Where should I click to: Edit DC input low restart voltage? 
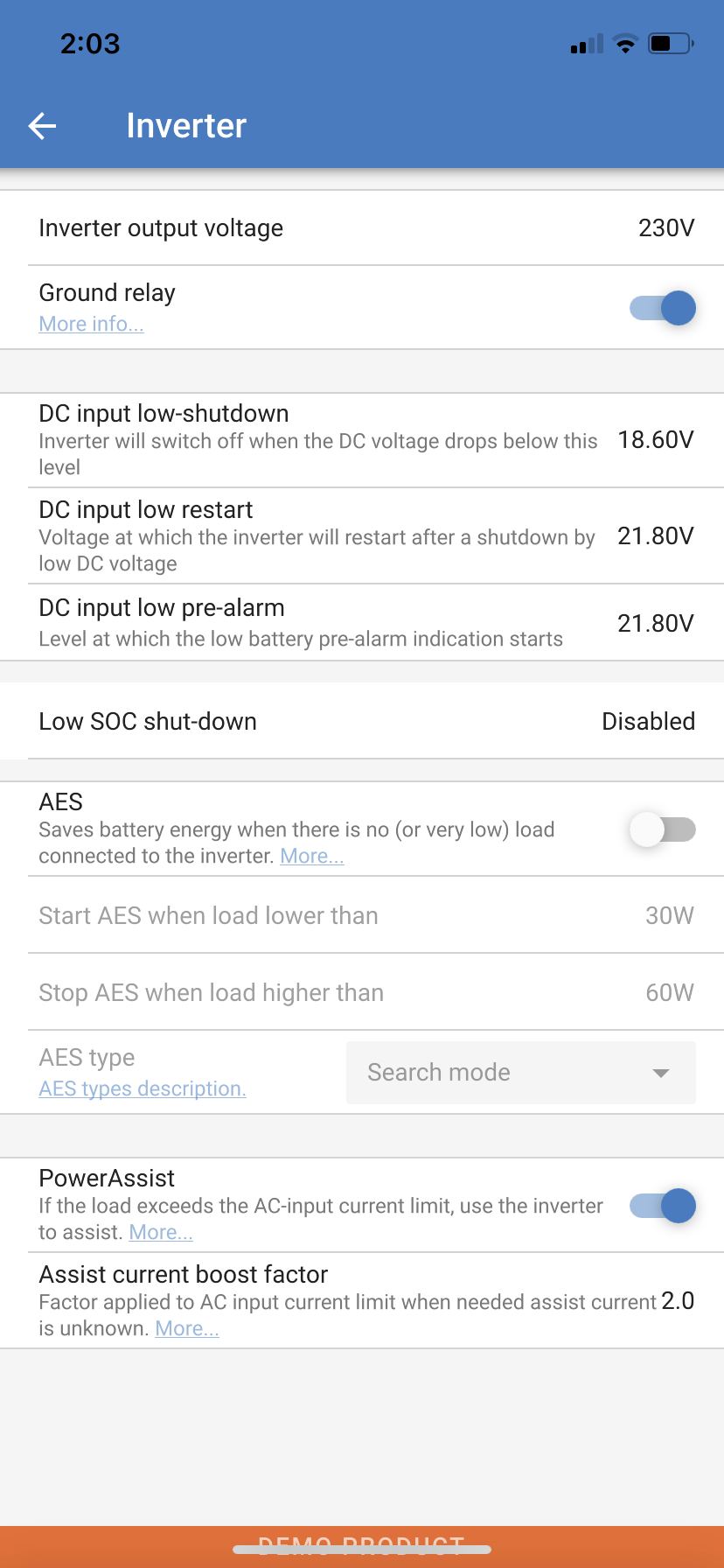point(362,536)
